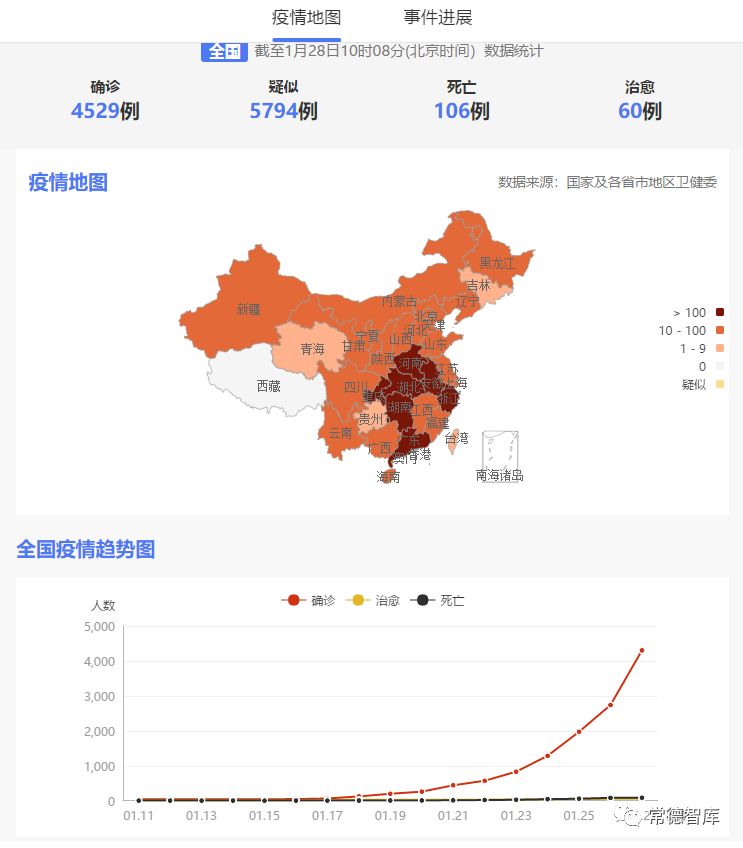Select the 确诊 legend marker on the trend chart
743x848 pixels.
(x=293, y=601)
